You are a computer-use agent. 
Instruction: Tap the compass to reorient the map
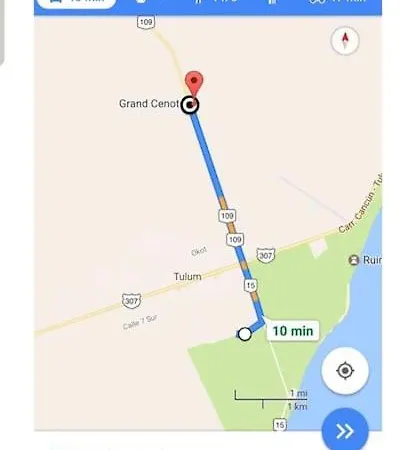click(345, 41)
